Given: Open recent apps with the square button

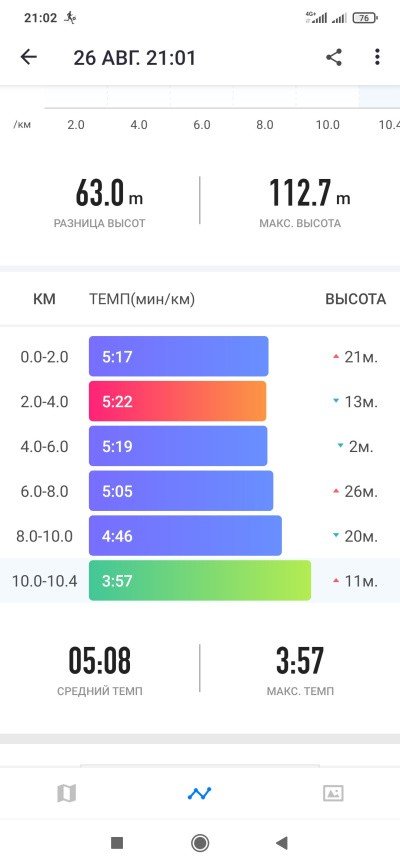Looking at the screenshot, I should coord(117,843).
